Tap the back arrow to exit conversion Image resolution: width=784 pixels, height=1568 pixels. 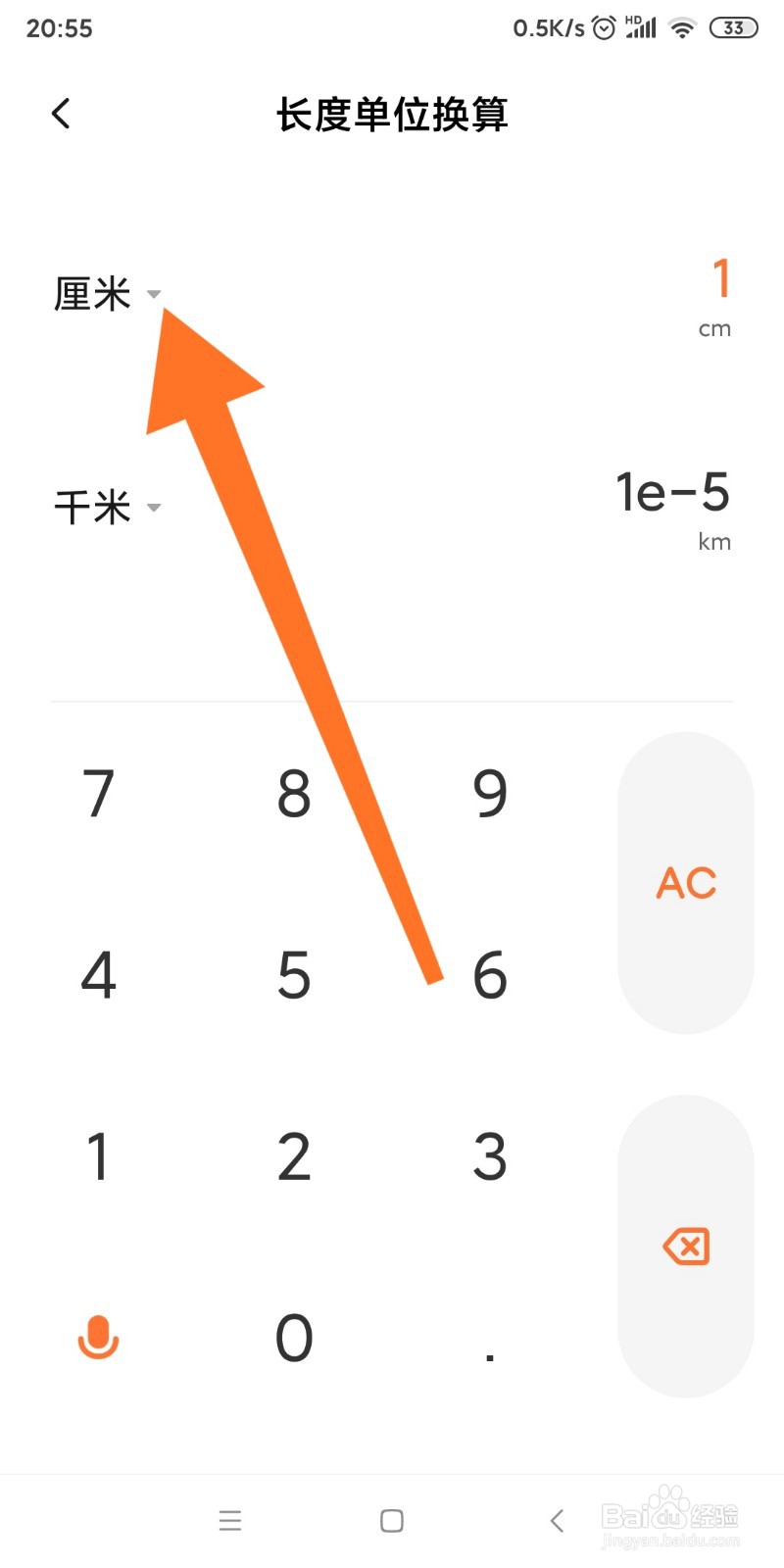pyautogui.click(x=61, y=113)
